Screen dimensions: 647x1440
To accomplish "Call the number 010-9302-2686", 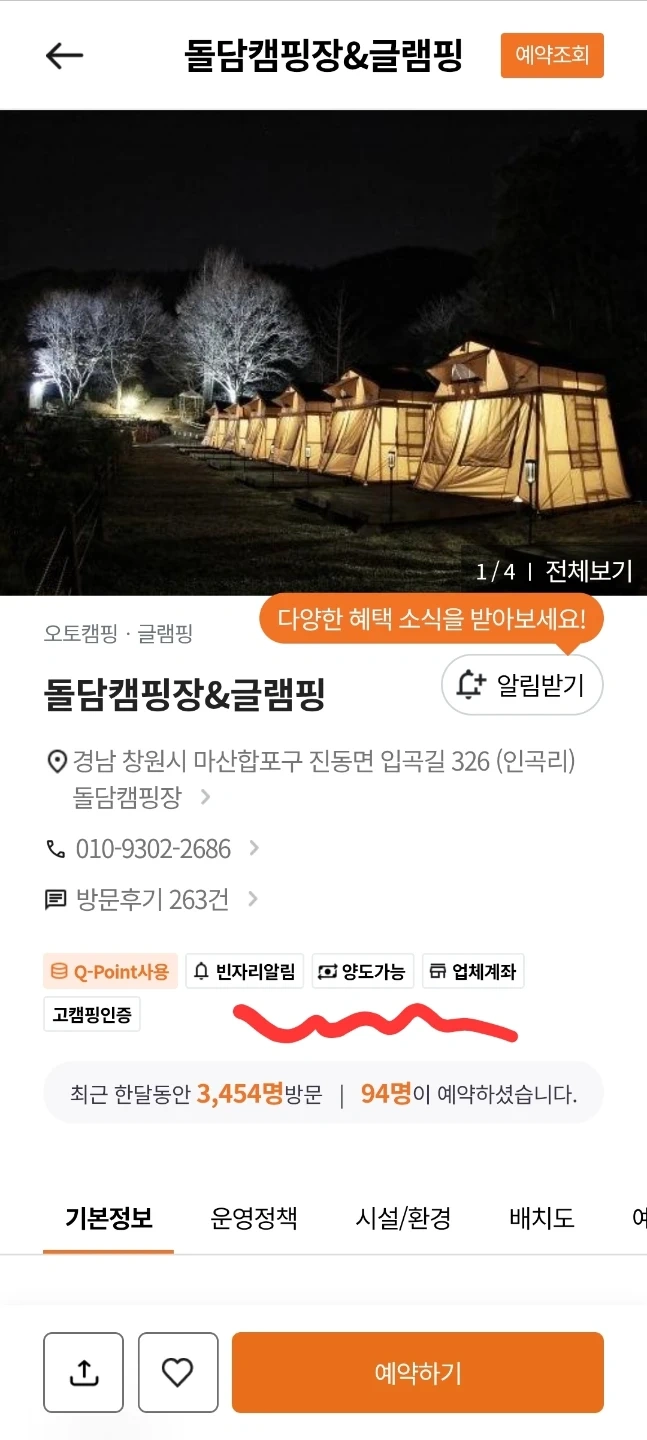I will (153, 849).
